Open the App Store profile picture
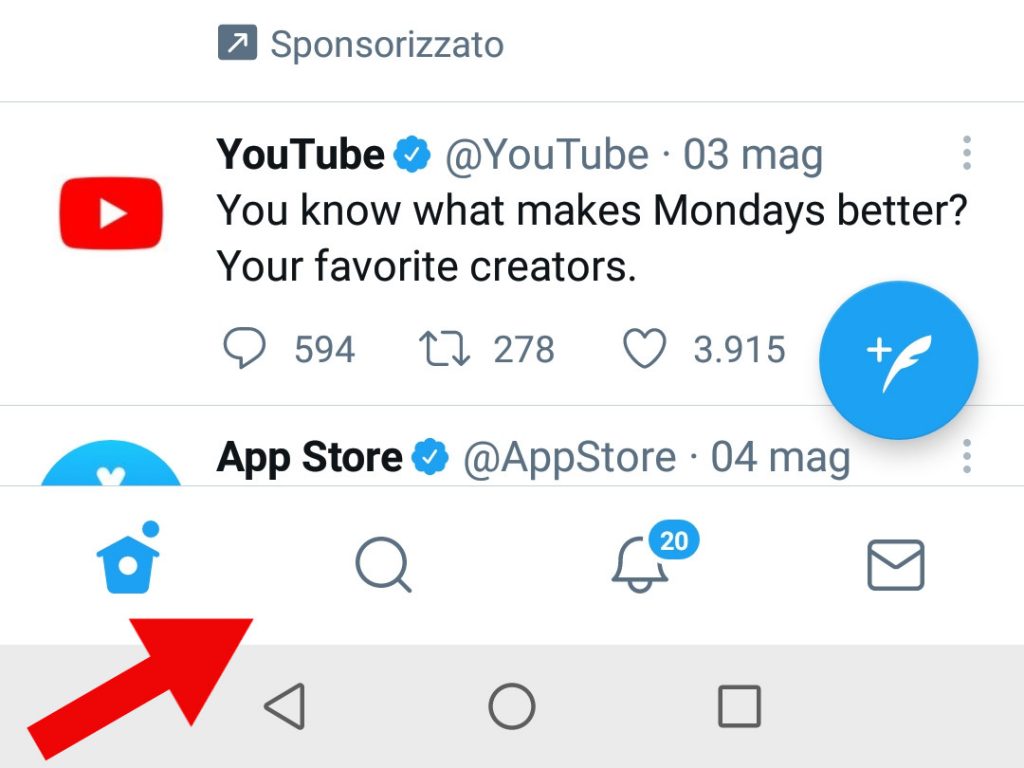The image size is (1024, 768). pos(111,466)
